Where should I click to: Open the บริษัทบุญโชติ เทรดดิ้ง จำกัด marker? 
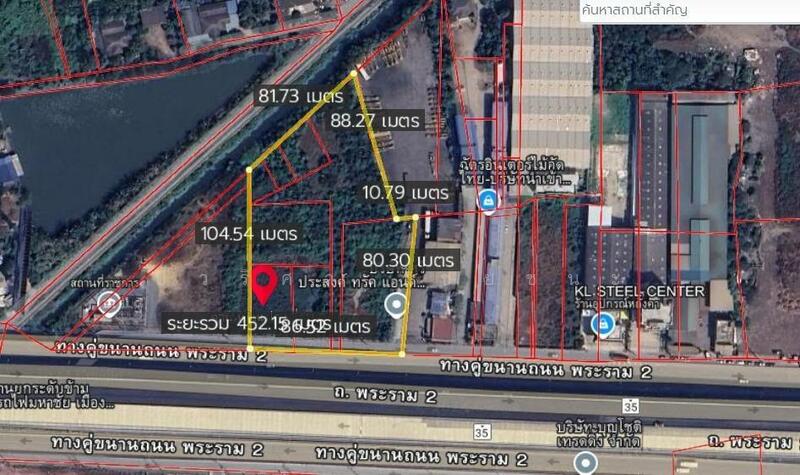click(586, 462)
